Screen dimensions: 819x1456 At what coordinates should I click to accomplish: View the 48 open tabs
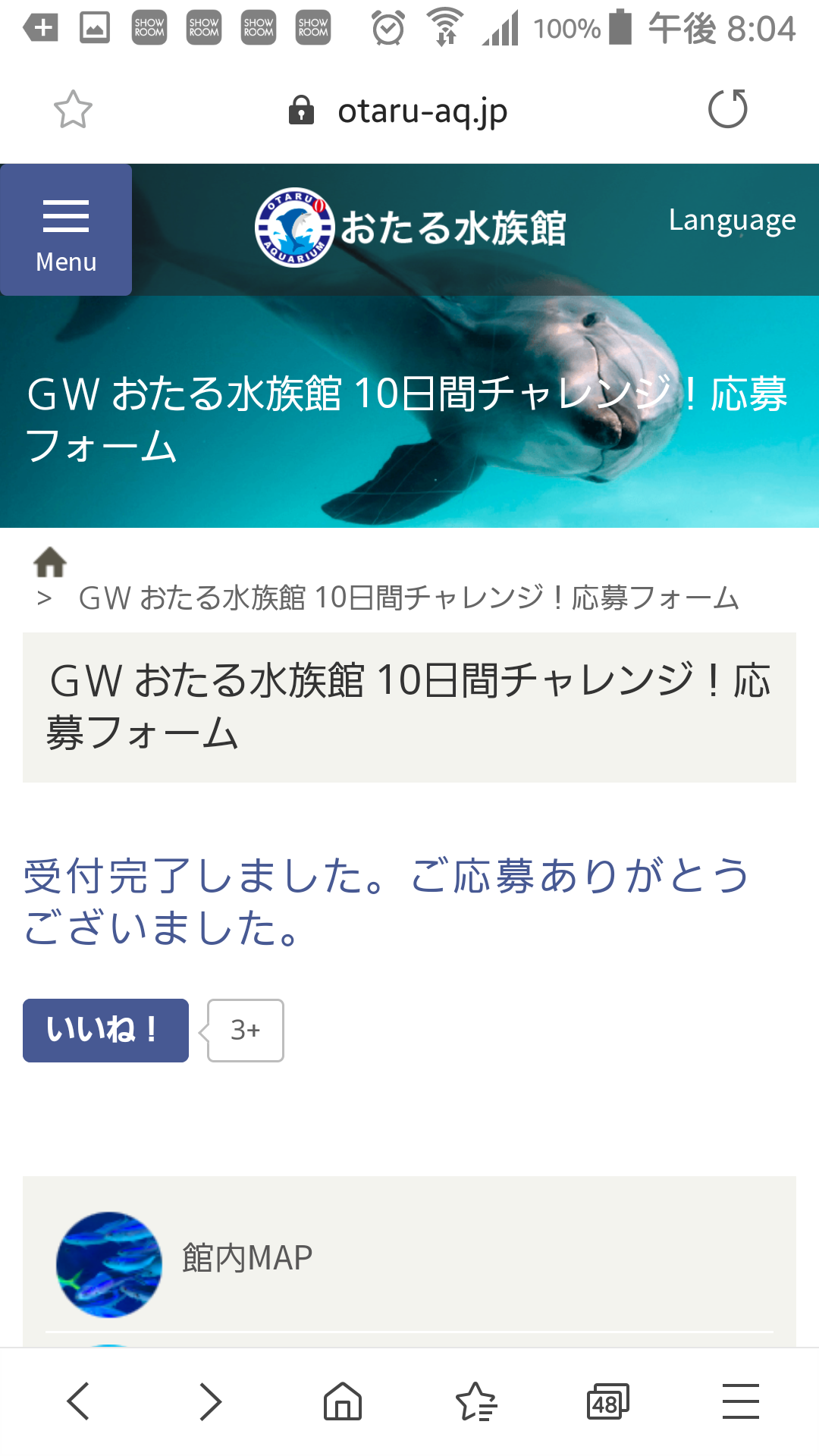608,1401
